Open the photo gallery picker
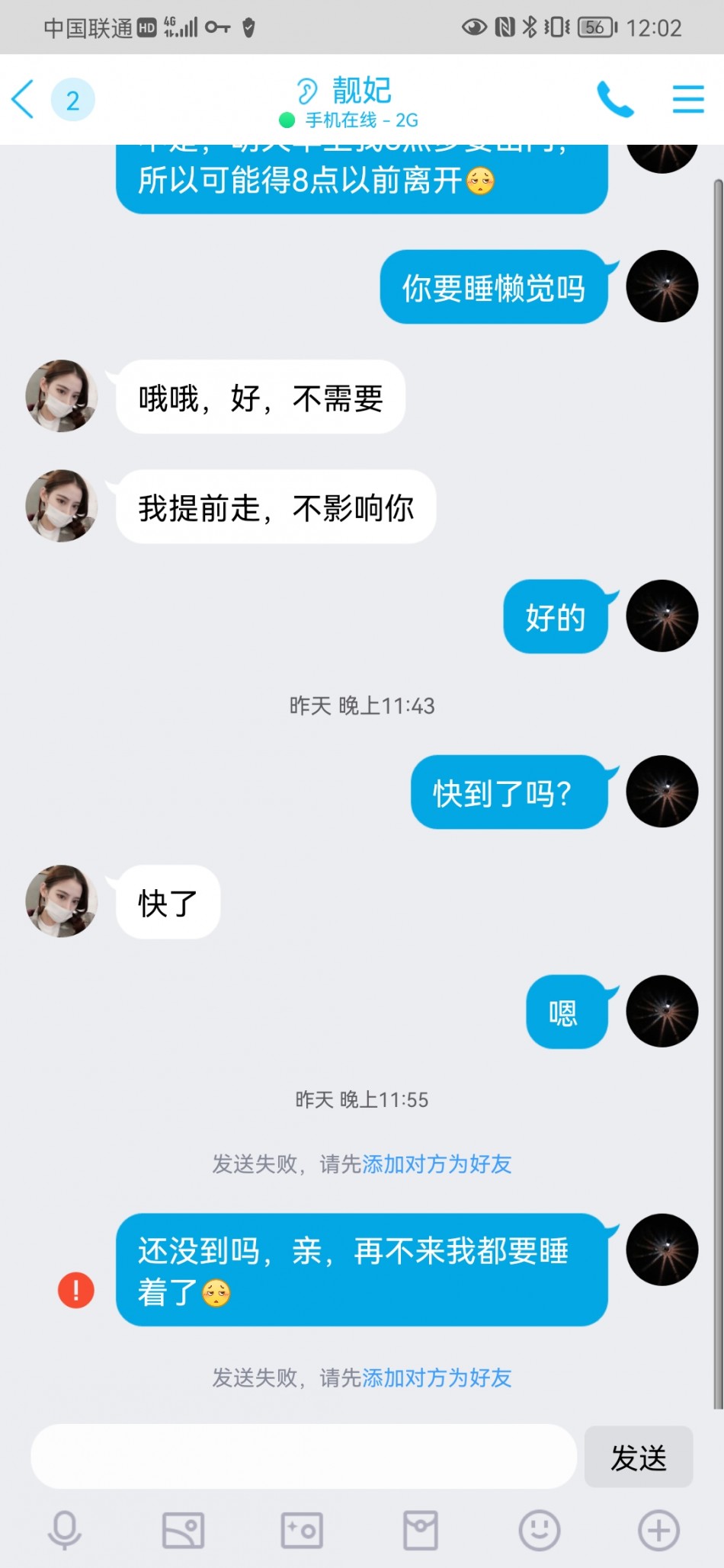Image resolution: width=724 pixels, height=1568 pixels. pyautogui.click(x=183, y=1529)
